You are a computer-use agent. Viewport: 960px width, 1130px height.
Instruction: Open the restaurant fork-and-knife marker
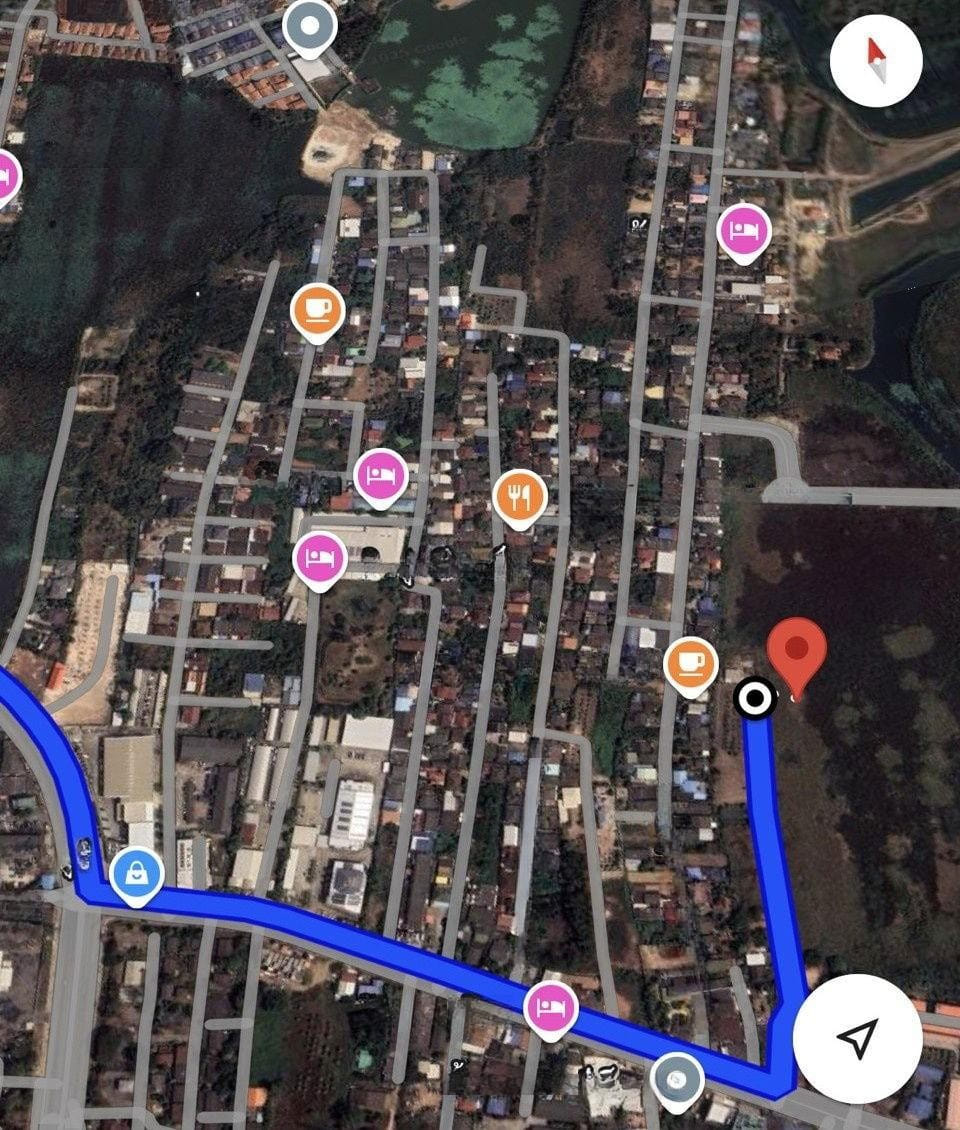519,496
